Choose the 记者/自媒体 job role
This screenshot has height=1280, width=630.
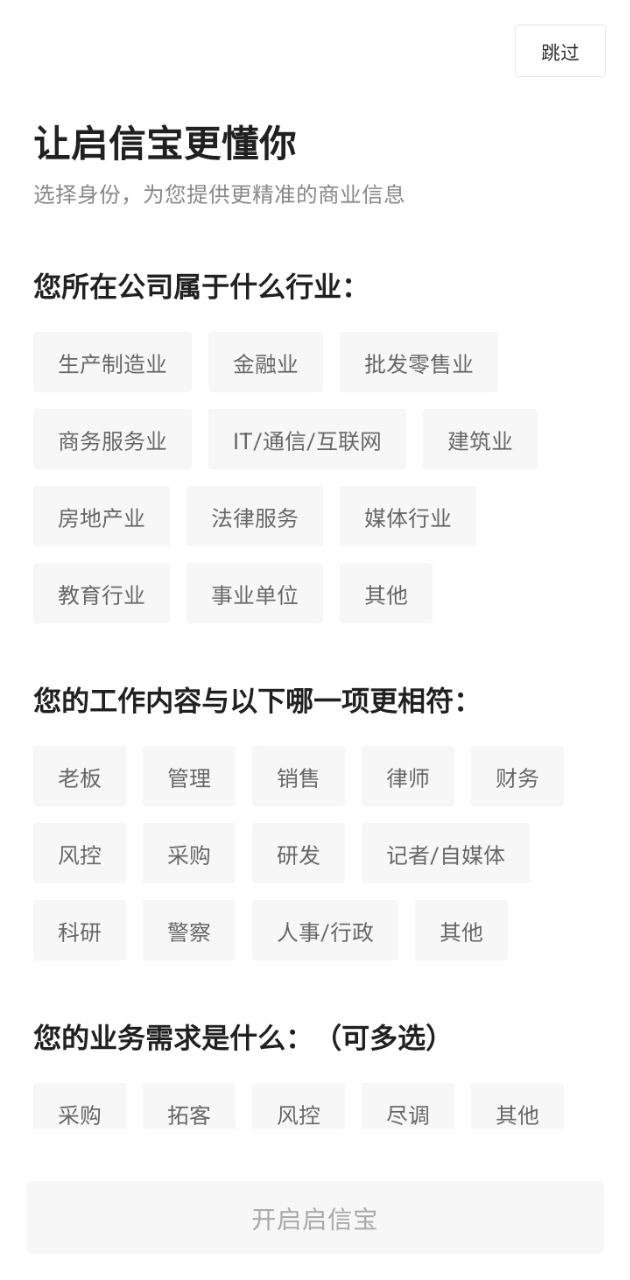445,854
